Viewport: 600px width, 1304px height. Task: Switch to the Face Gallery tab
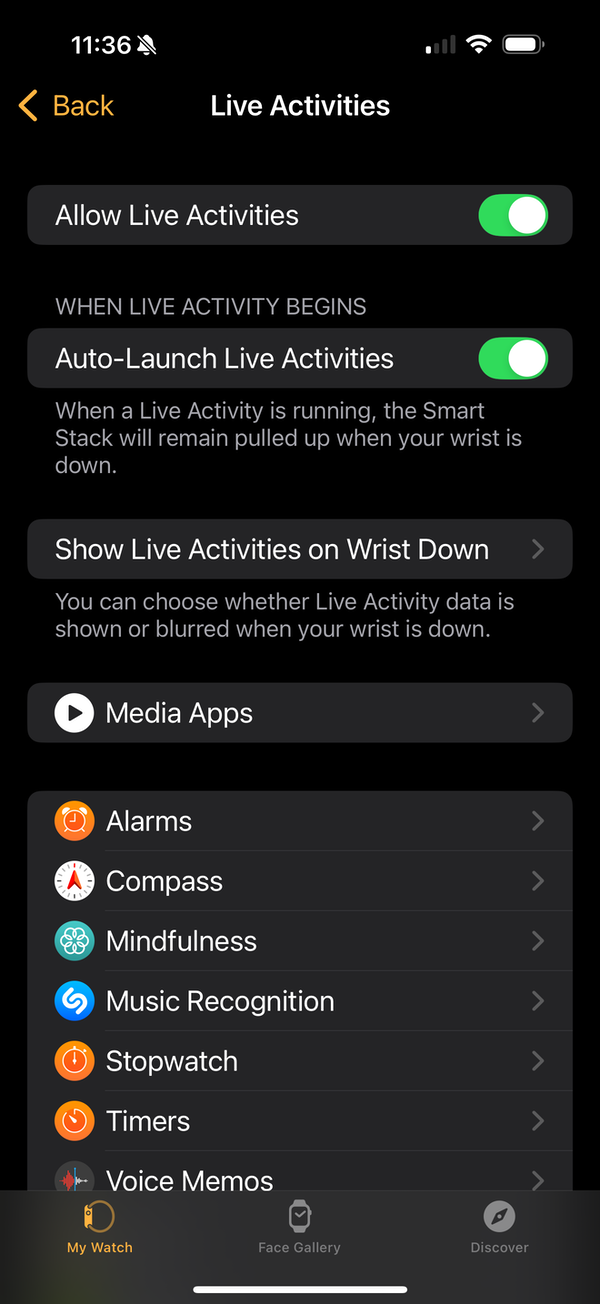[299, 1228]
